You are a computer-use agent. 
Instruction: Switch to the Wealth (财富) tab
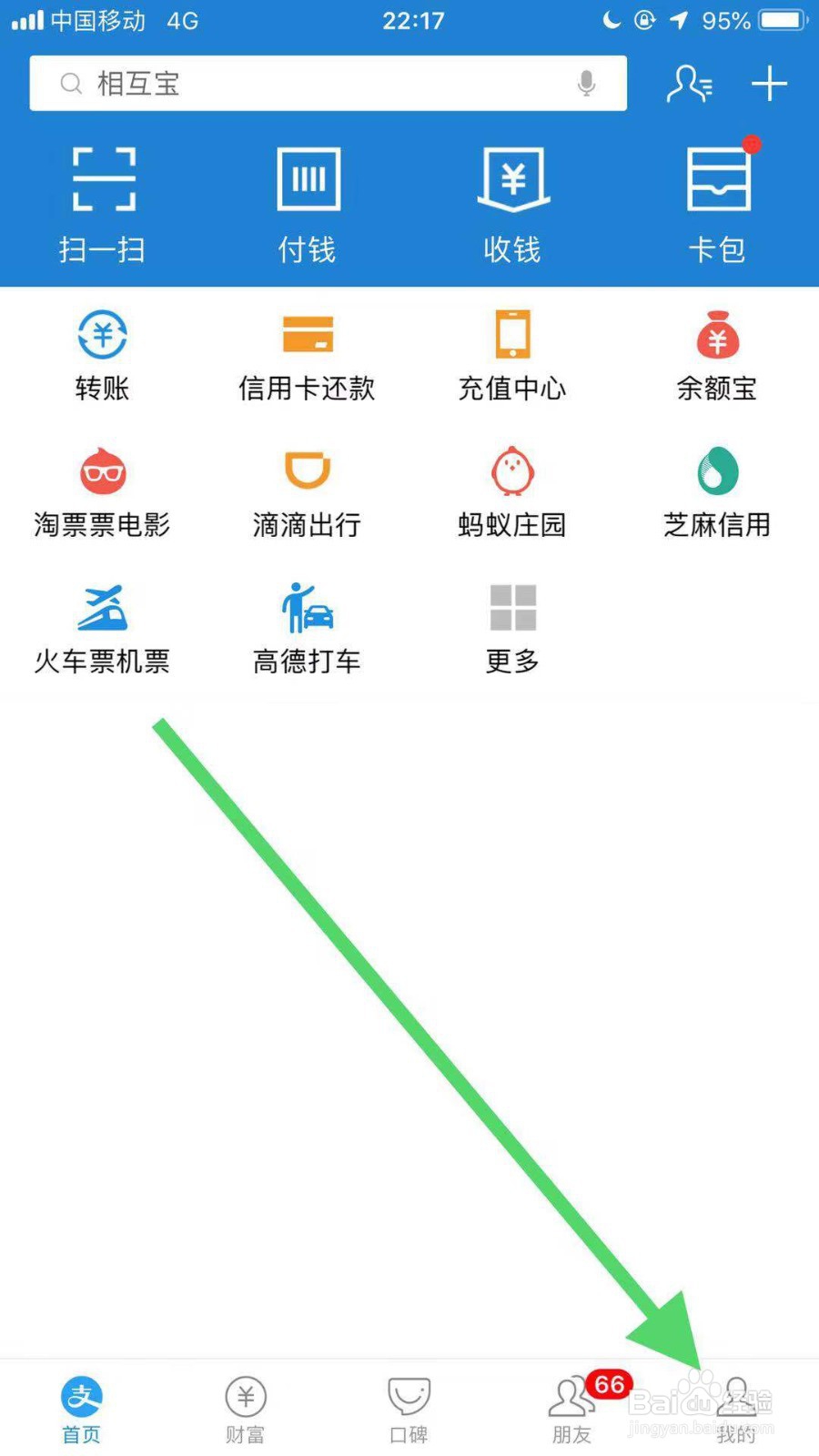point(244,1406)
